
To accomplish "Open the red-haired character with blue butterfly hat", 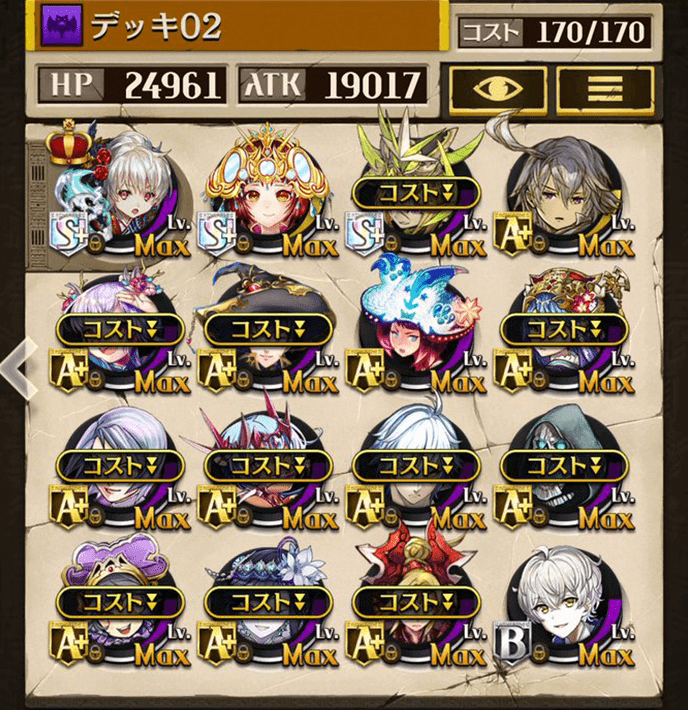I will 414,330.
